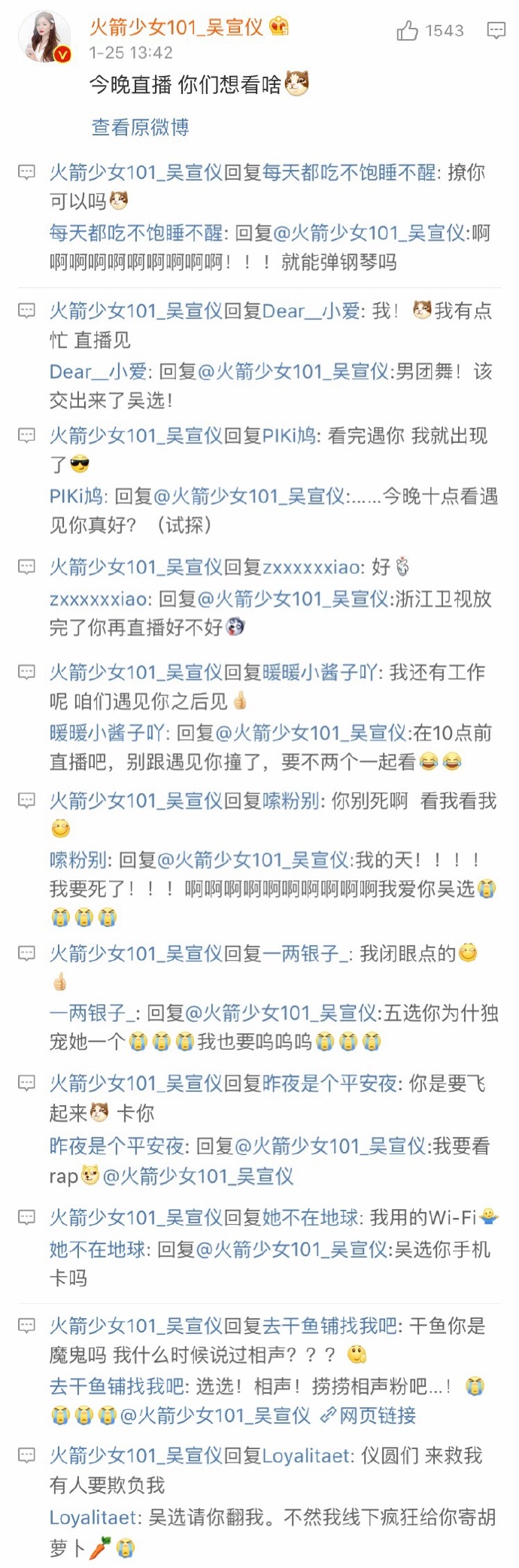The image size is (519, 1568).
Task: Tap the comment icon beside the zxxxxxxiao reply
Action: (x=26, y=567)
